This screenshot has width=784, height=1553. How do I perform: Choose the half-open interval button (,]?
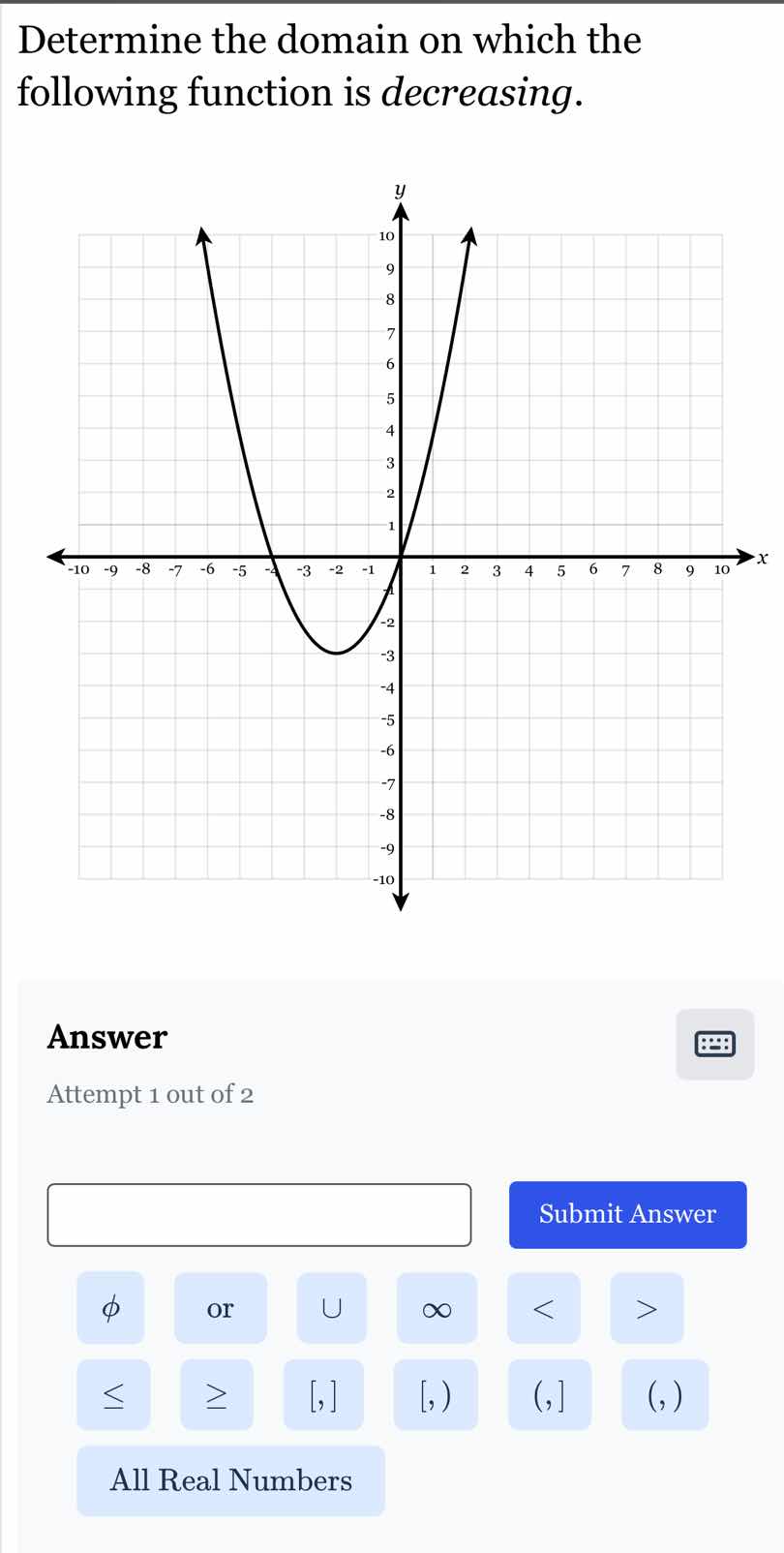[549, 1394]
